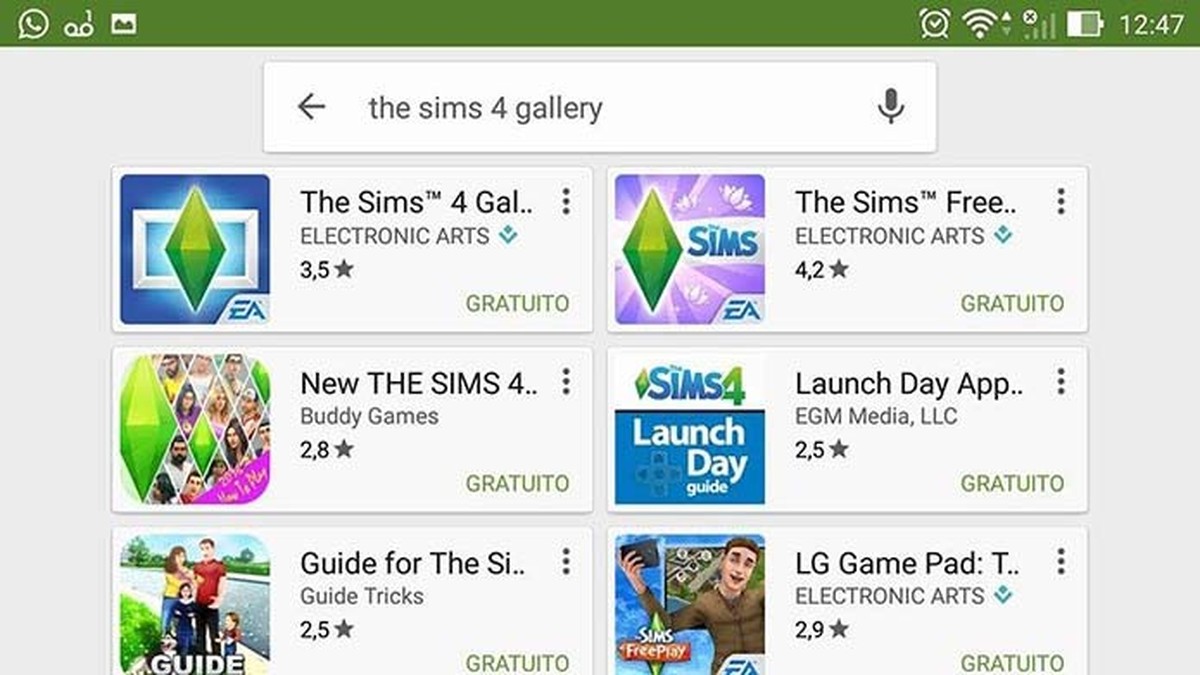Show options for the Buddy Games app
Viewport: 1200px width, 675px height.
(x=566, y=382)
